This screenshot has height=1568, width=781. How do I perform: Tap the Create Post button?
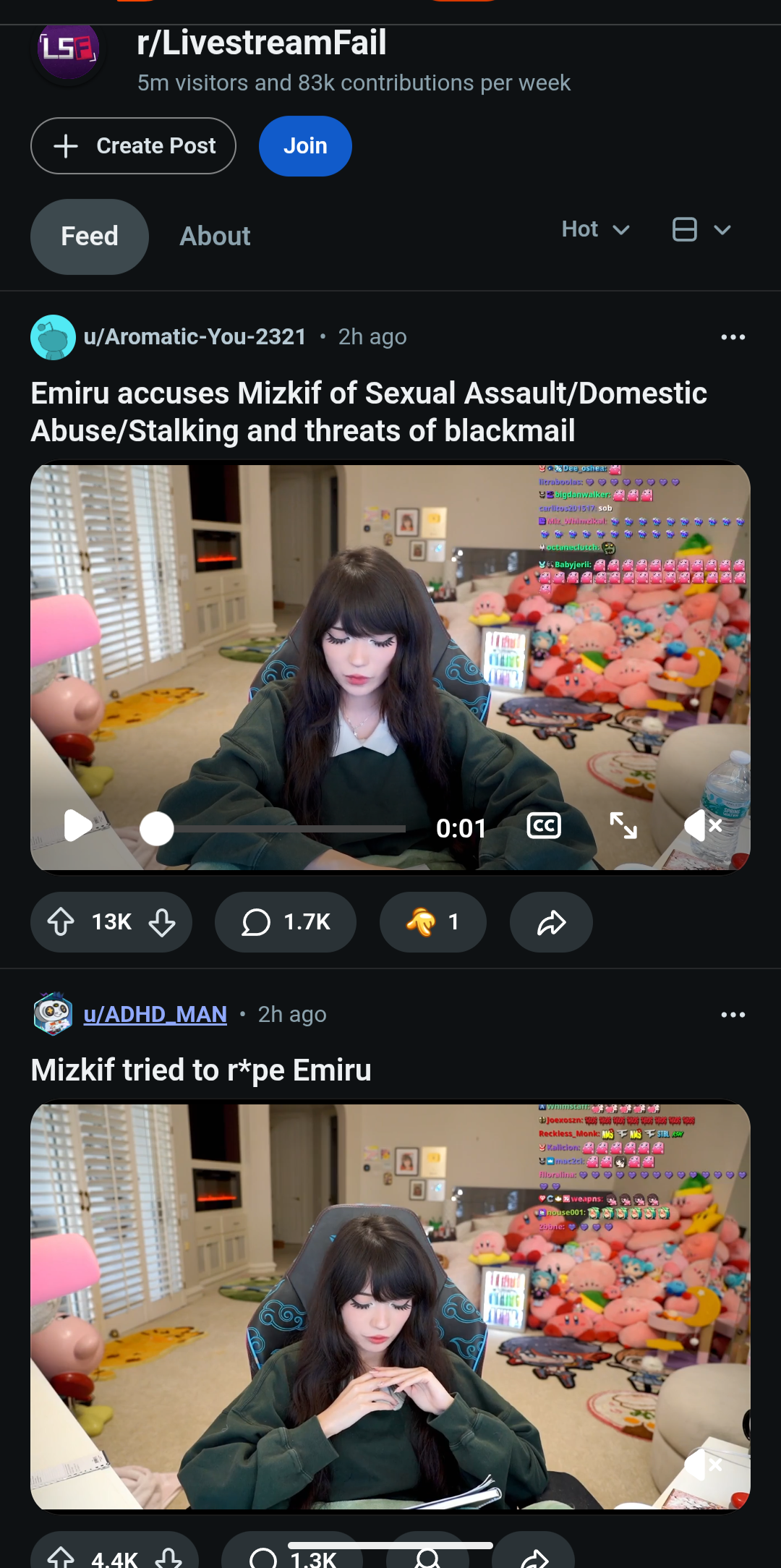coord(133,146)
